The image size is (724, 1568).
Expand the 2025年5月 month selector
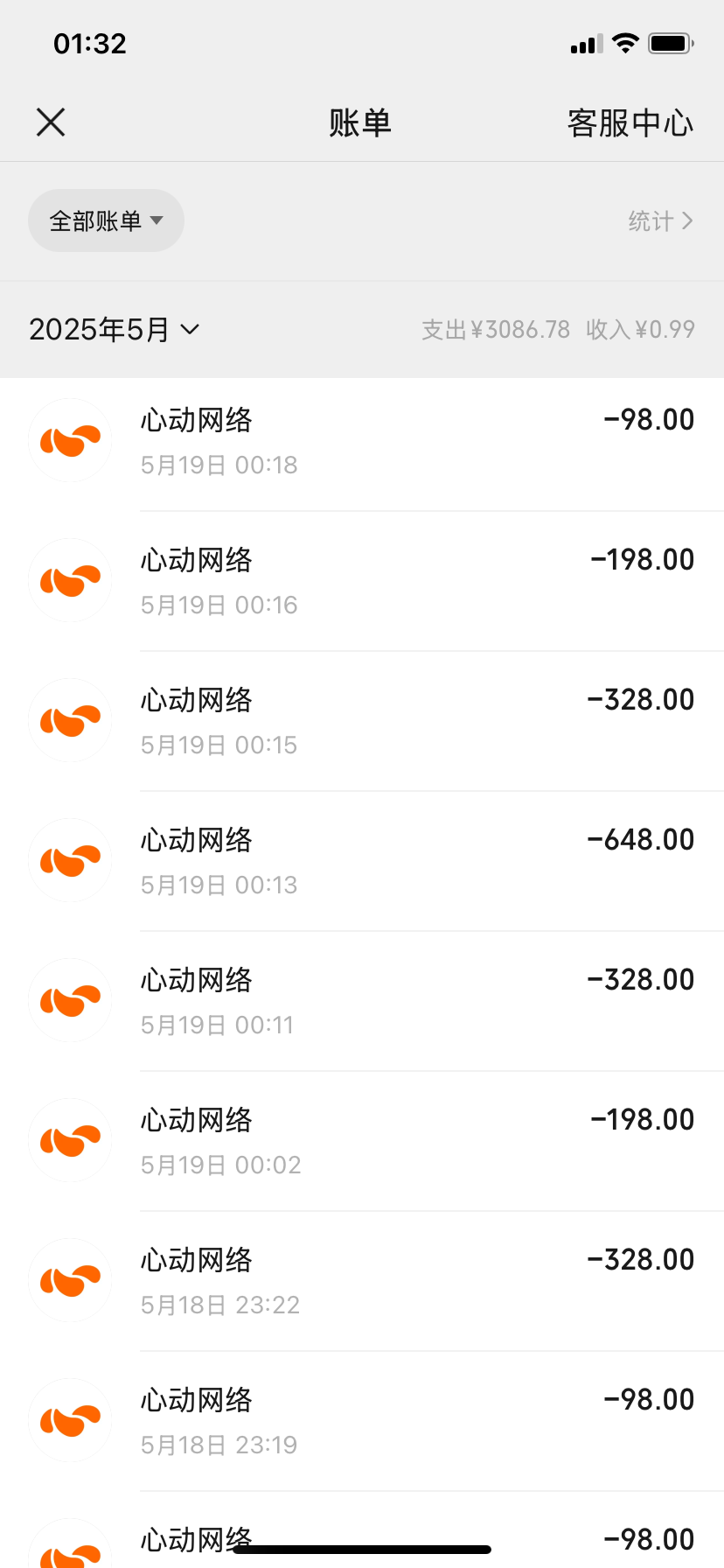click(115, 330)
